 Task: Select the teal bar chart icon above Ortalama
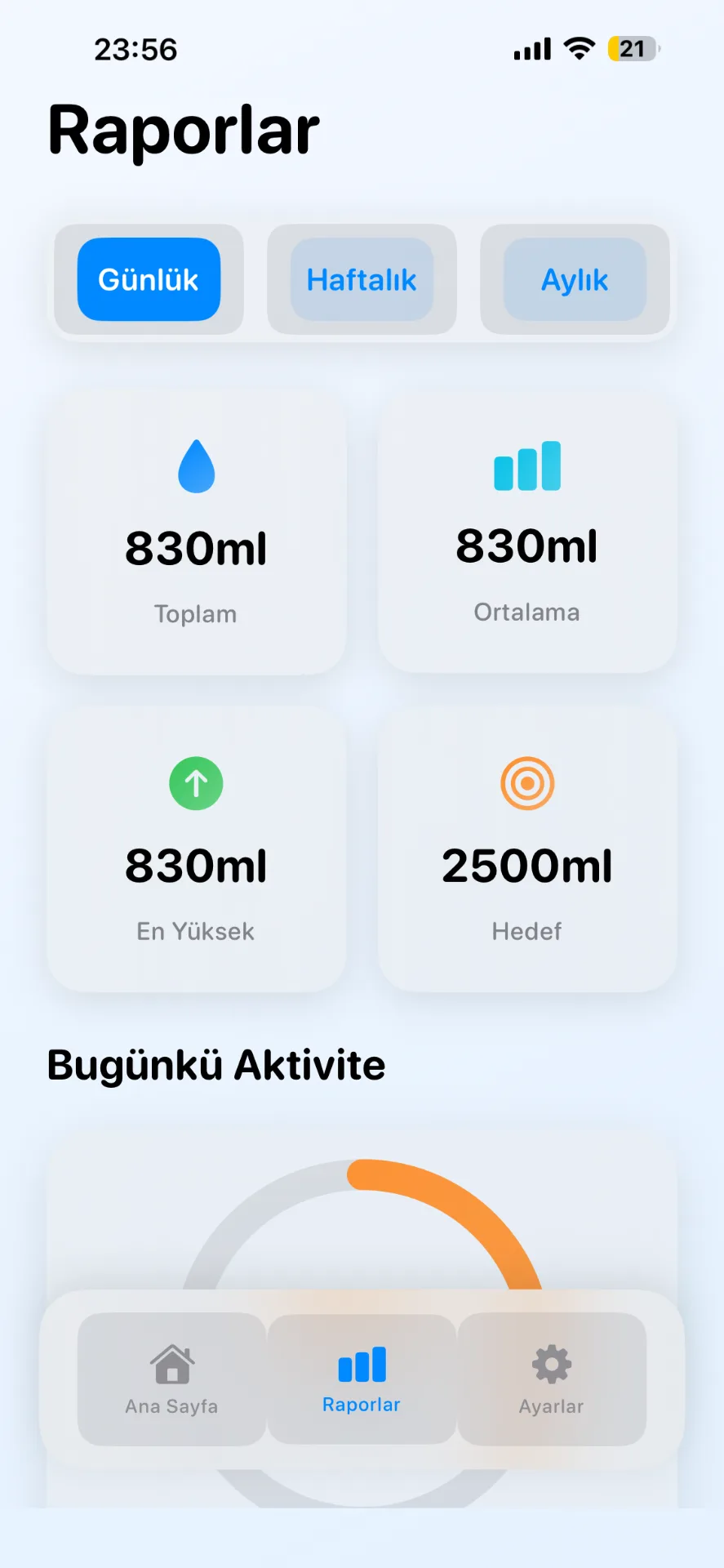click(526, 466)
